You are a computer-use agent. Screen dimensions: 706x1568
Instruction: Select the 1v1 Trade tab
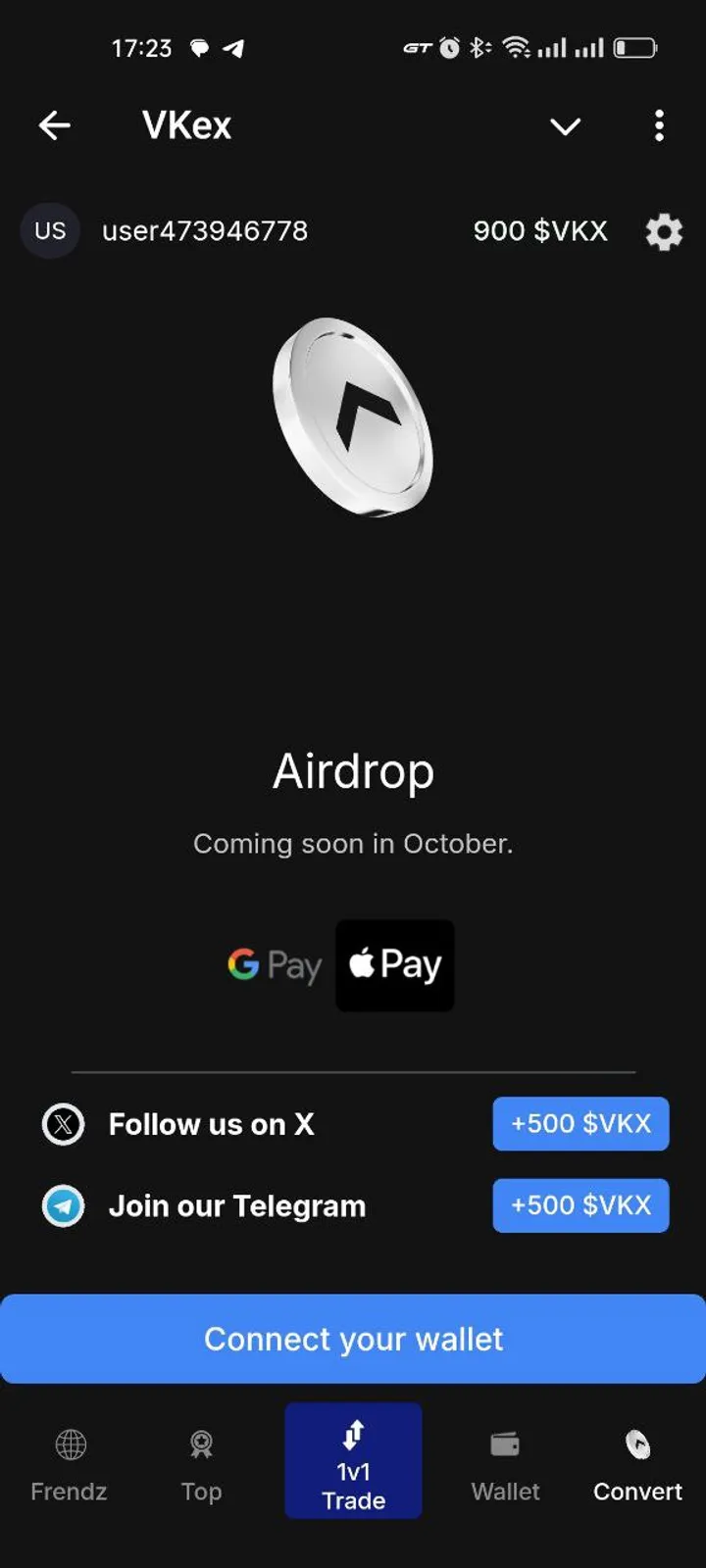click(x=353, y=1461)
